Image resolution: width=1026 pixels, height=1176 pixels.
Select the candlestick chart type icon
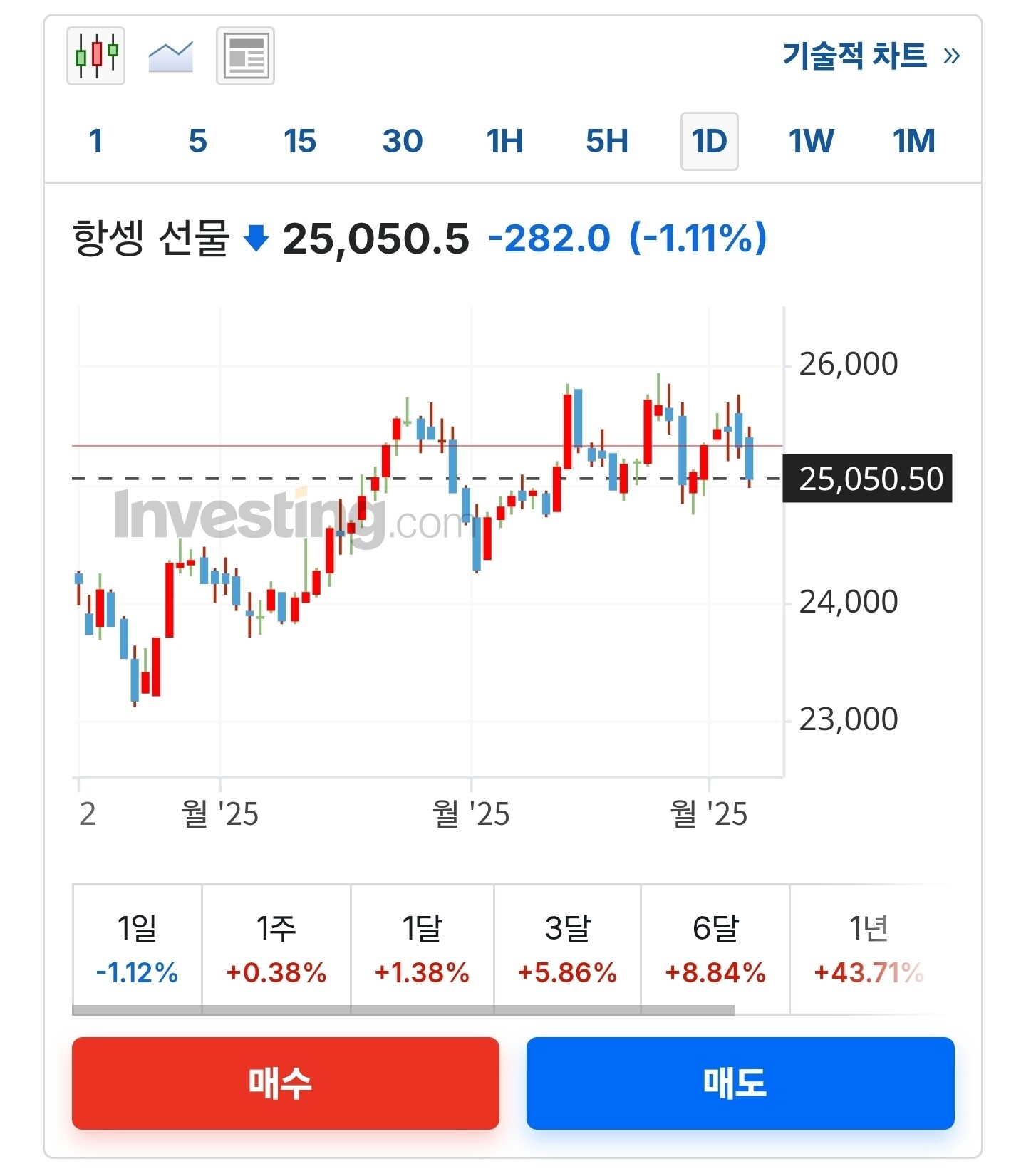coord(95,56)
